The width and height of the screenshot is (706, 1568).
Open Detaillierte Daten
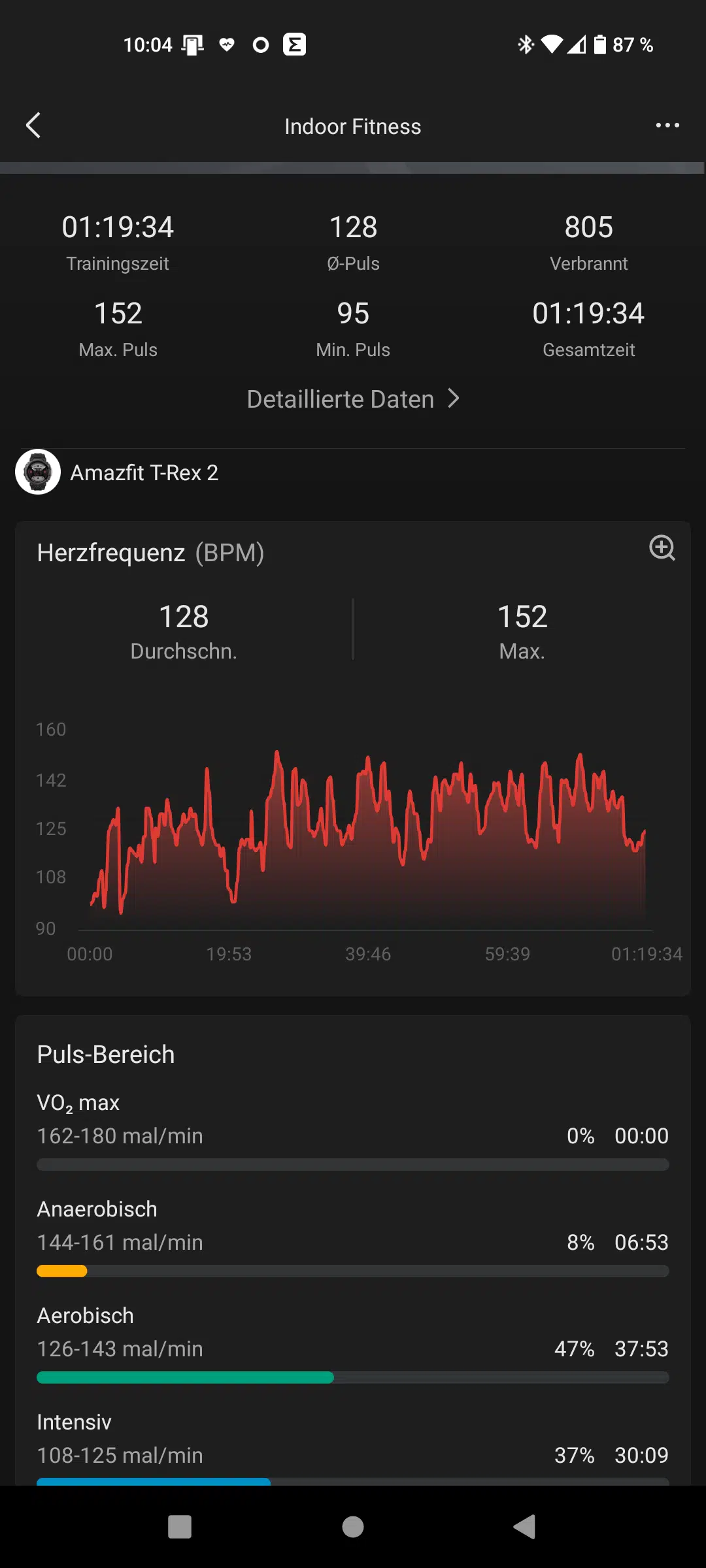[353, 399]
